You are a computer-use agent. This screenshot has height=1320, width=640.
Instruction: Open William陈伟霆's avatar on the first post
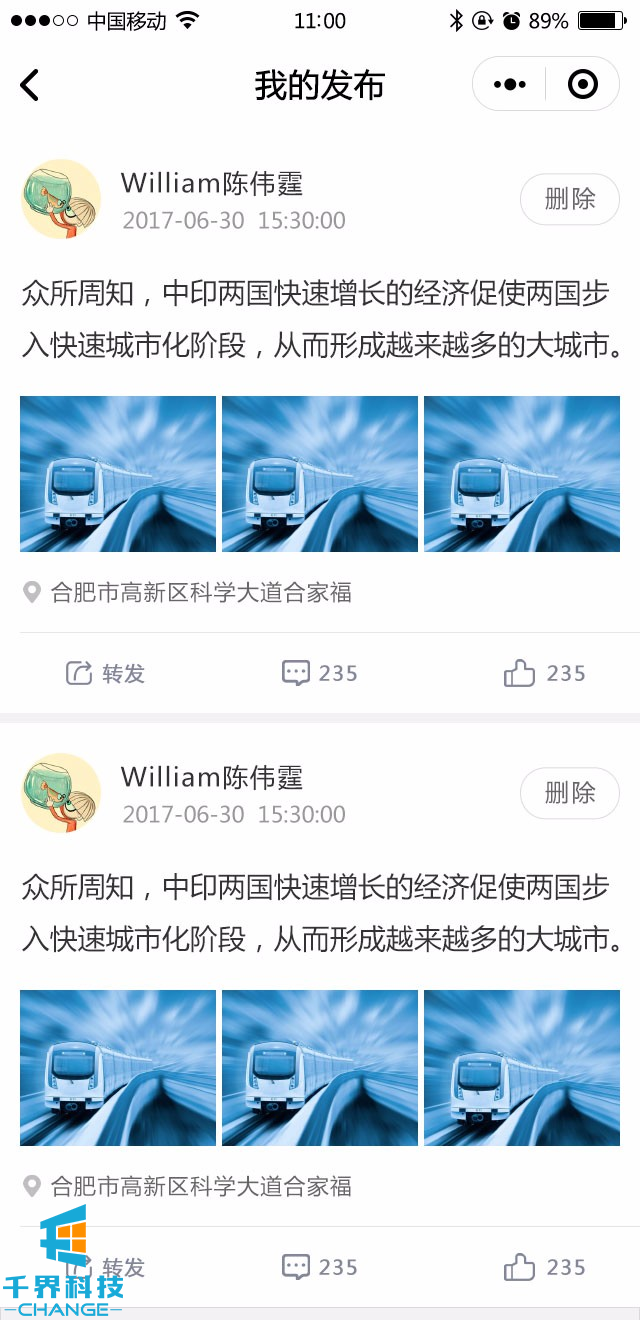tap(61, 199)
